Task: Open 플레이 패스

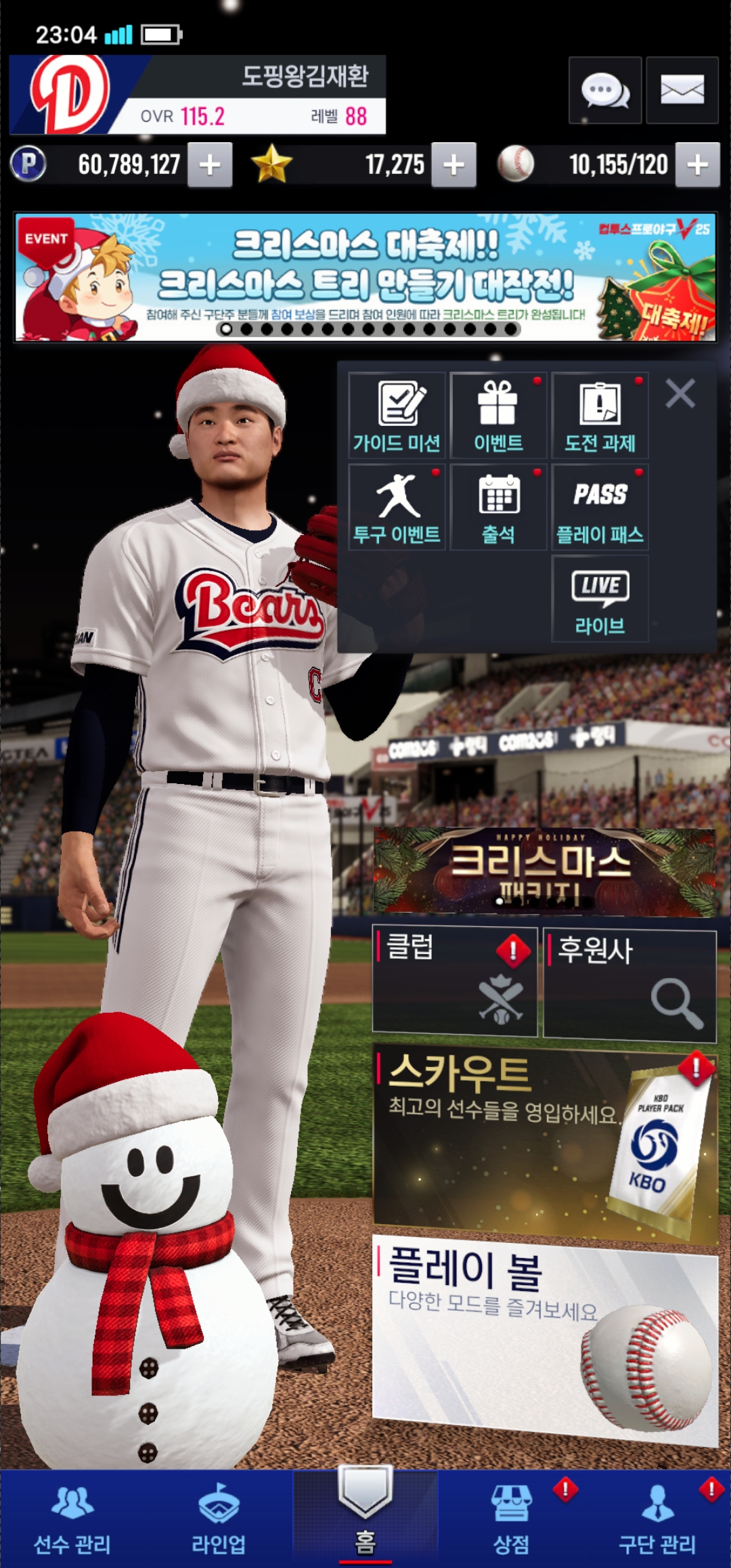Action: coord(600,507)
